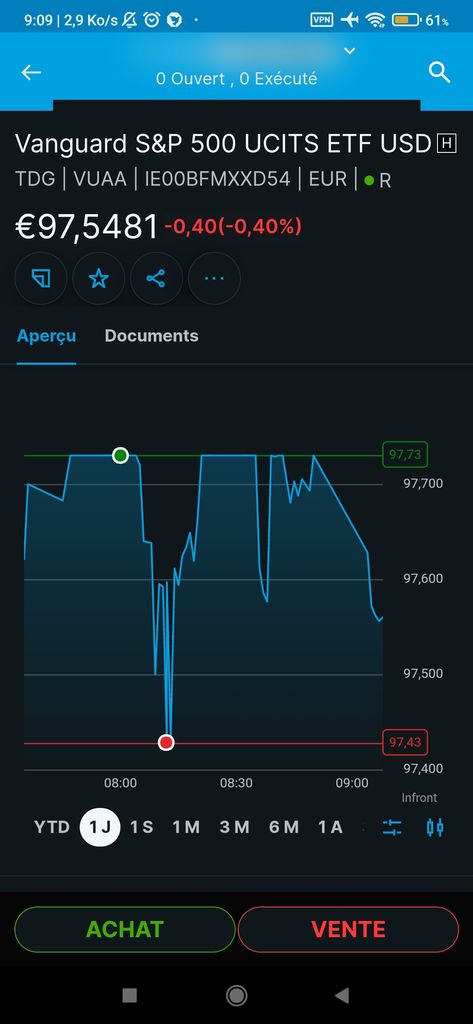Open the three-dot more options menu

tap(214, 279)
